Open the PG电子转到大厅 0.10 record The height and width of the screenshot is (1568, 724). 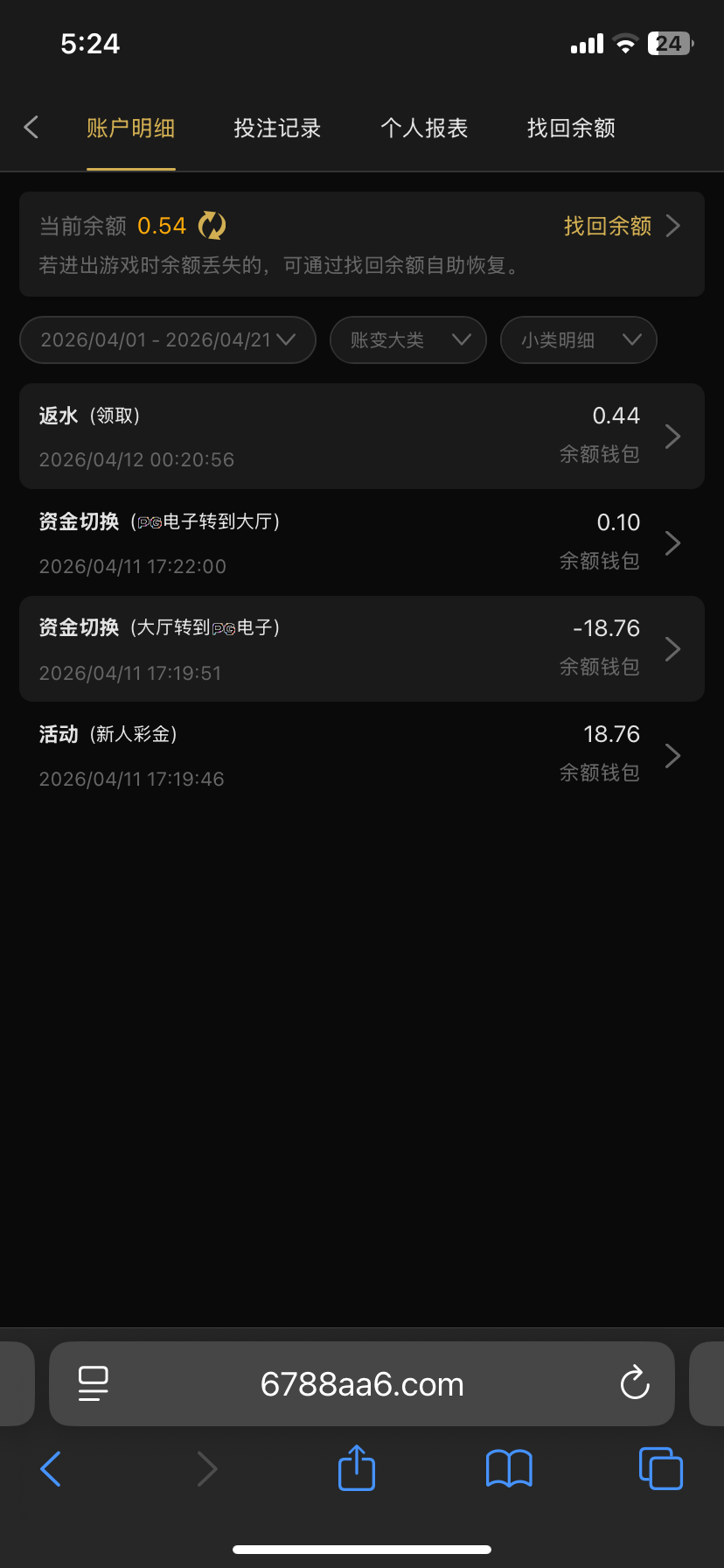pos(362,542)
